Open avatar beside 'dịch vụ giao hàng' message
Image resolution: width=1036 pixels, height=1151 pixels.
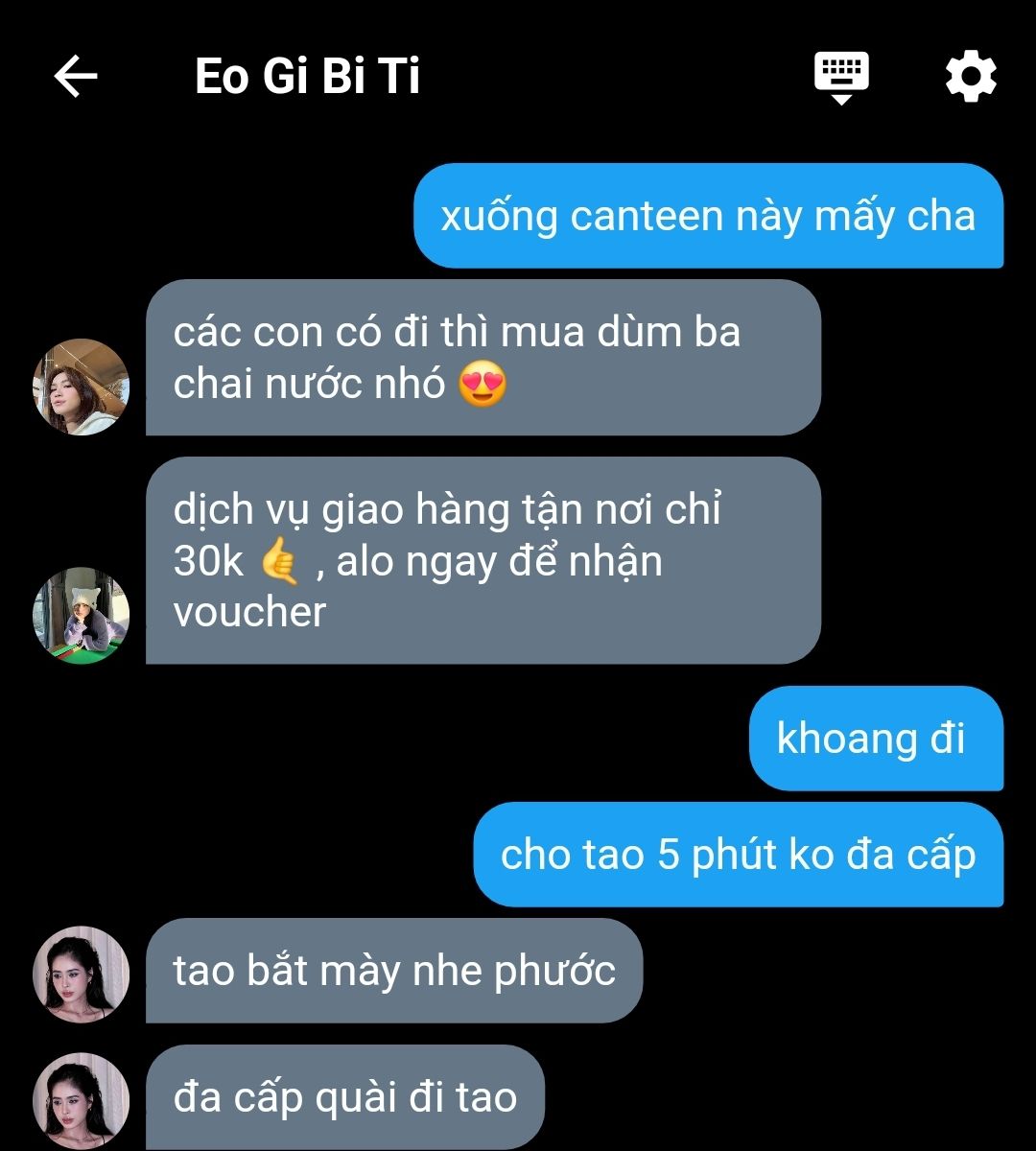(x=82, y=615)
